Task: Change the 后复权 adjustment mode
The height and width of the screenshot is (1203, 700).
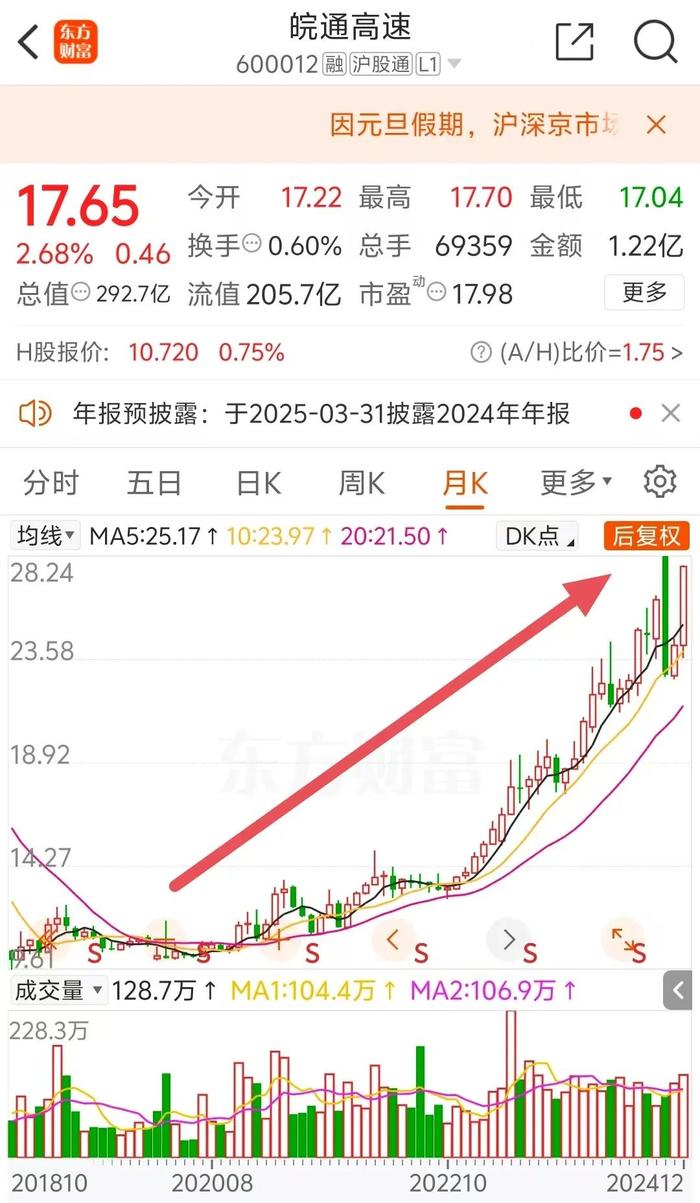Action: 646,536
